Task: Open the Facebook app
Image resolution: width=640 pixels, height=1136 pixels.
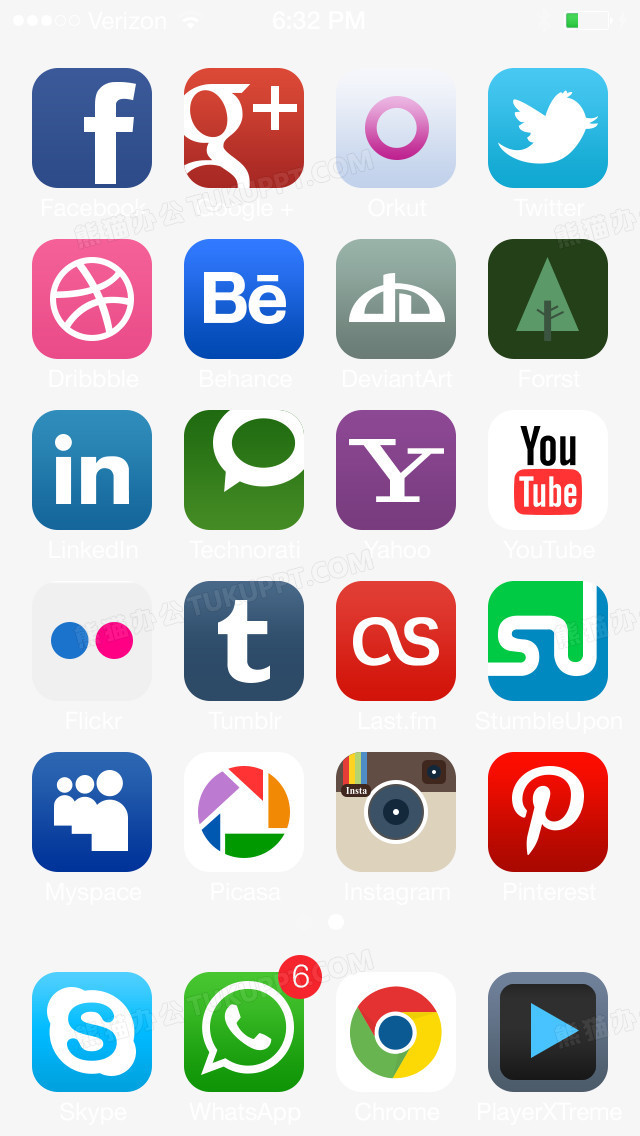Action: [x=92, y=128]
